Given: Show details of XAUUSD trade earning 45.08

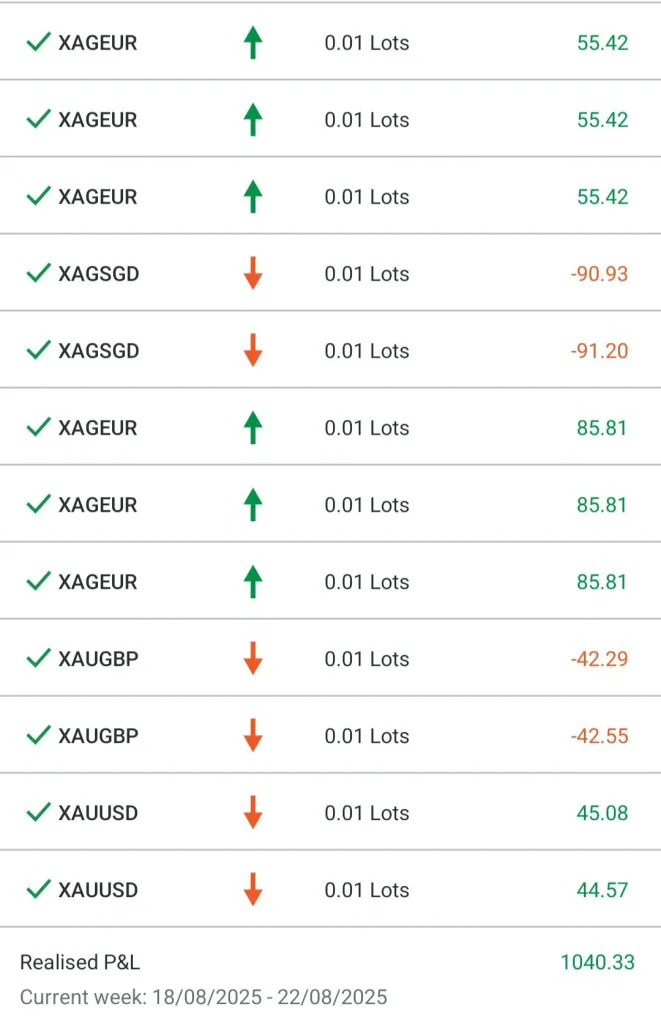Looking at the screenshot, I should coord(330,813).
